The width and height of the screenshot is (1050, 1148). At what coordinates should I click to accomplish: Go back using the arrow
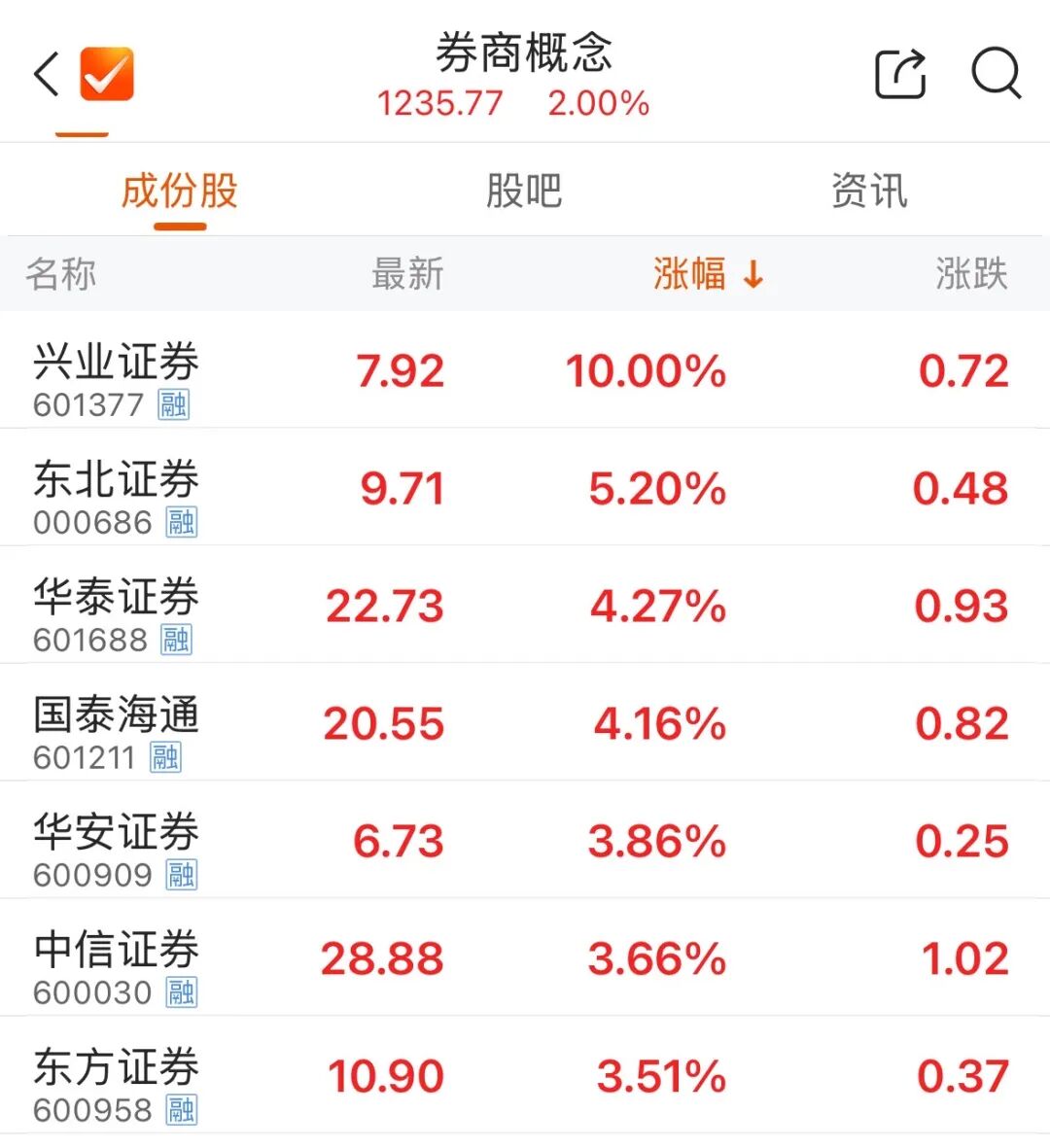coord(46,74)
